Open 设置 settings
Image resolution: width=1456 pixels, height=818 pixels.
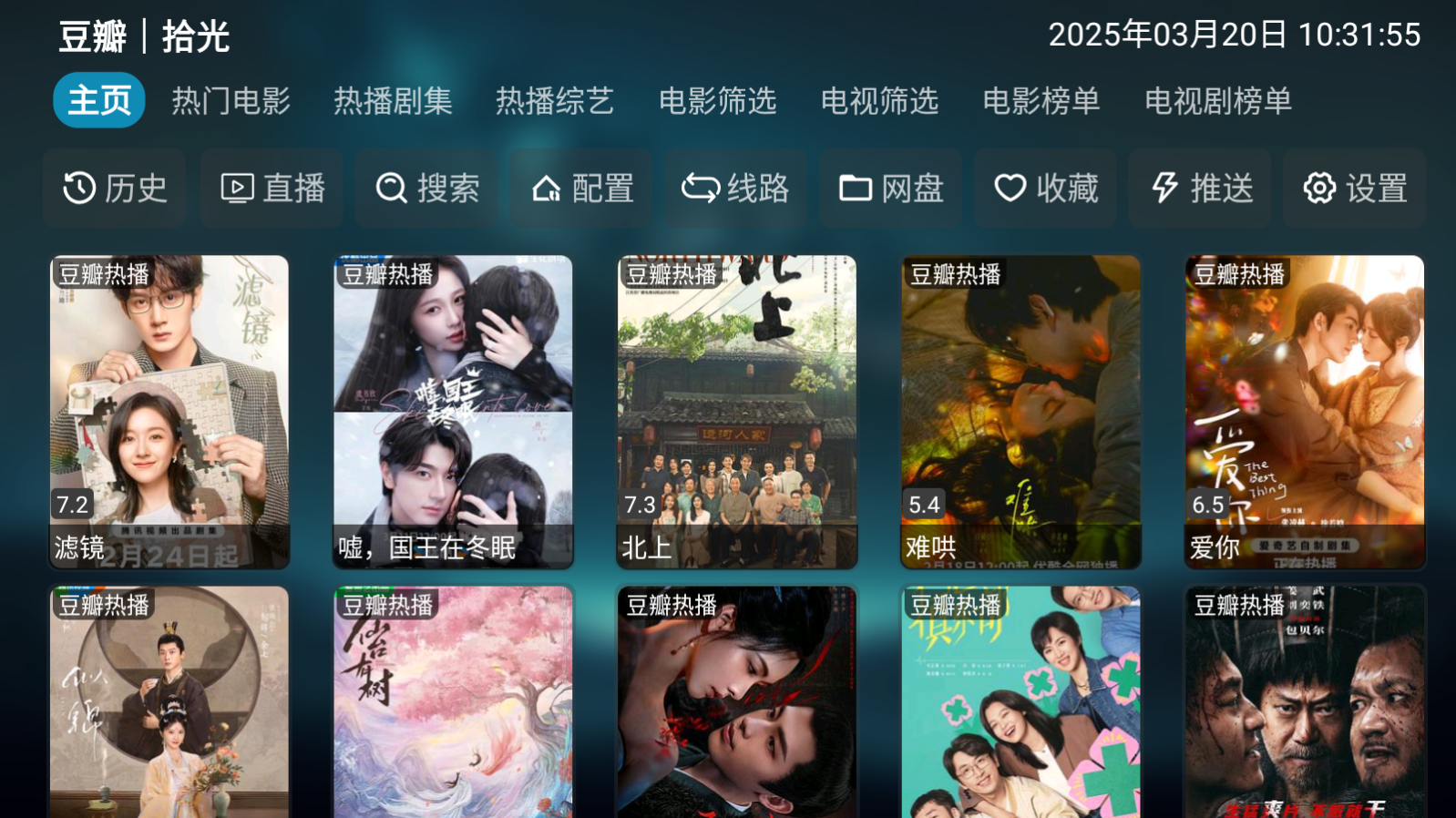(1355, 189)
